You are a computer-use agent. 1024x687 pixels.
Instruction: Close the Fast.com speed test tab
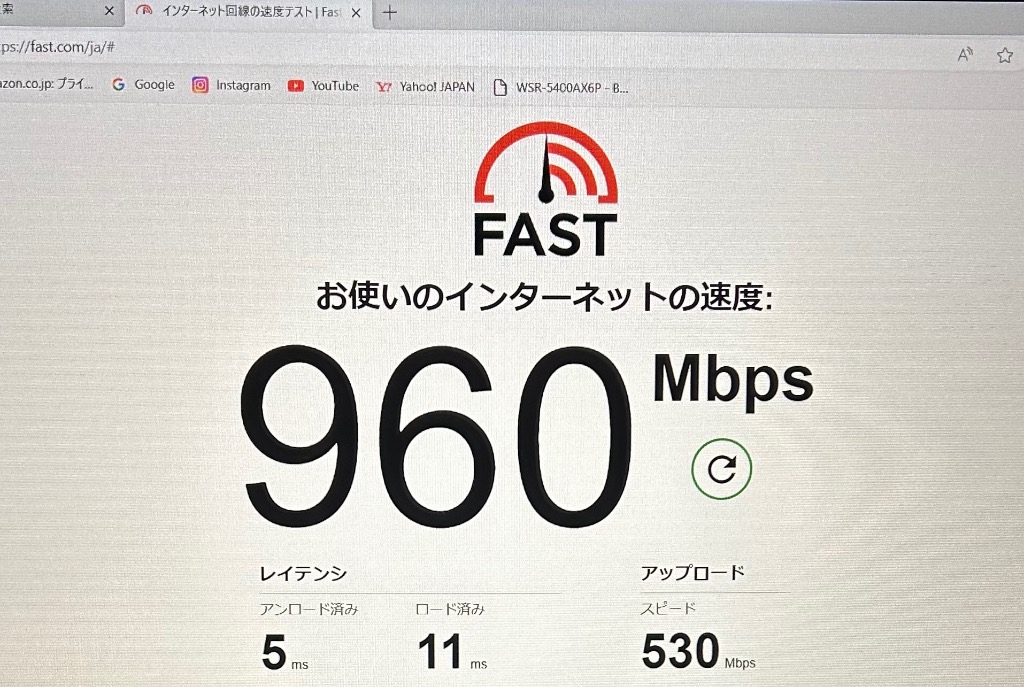356,12
